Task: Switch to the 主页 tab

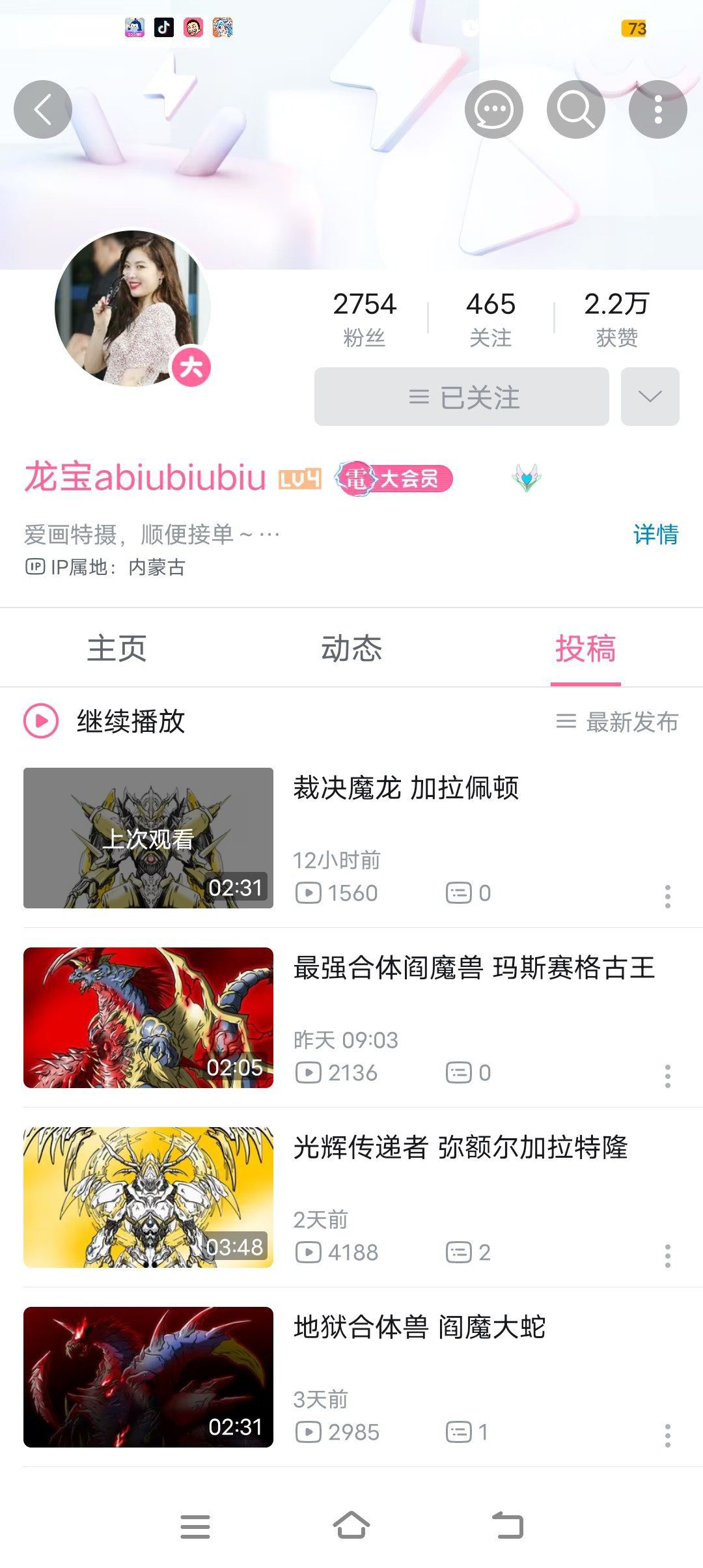Action: coord(117,649)
